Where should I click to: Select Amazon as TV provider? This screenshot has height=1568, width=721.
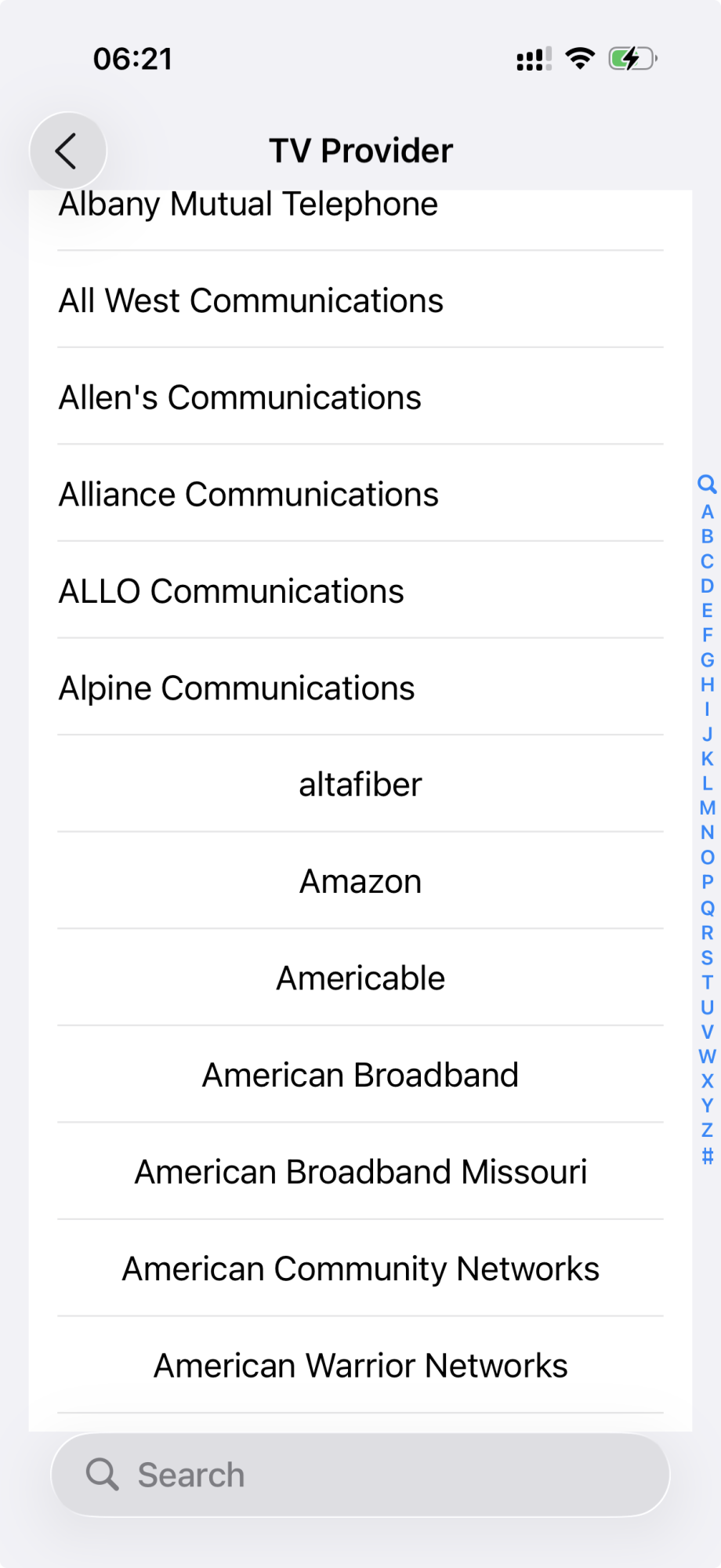[x=359, y=880]
